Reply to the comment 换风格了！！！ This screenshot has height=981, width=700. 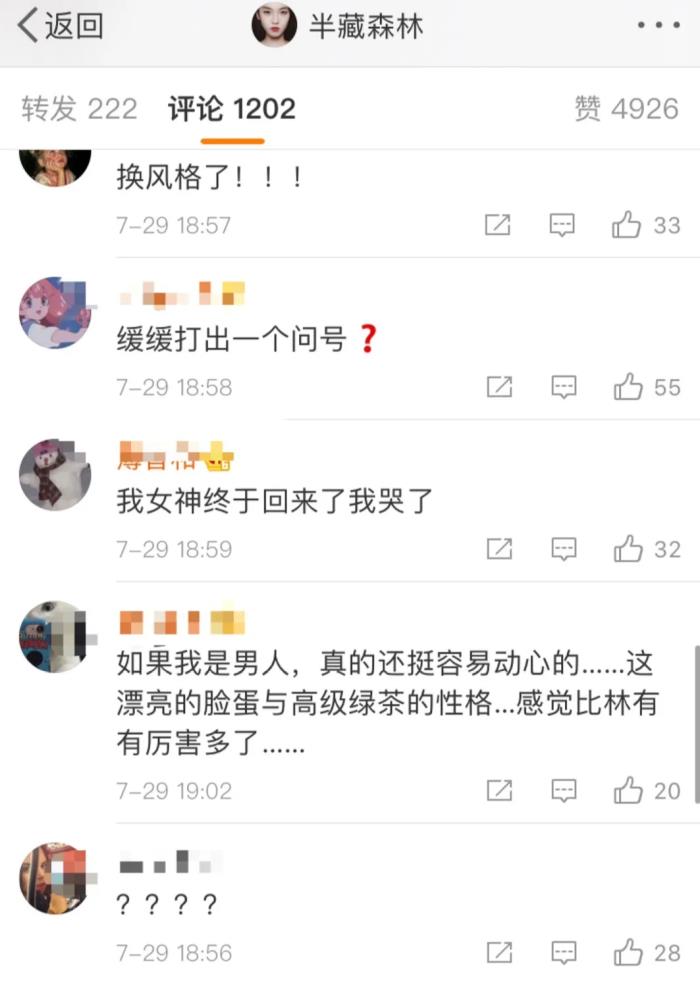click(x=563, y=225)
